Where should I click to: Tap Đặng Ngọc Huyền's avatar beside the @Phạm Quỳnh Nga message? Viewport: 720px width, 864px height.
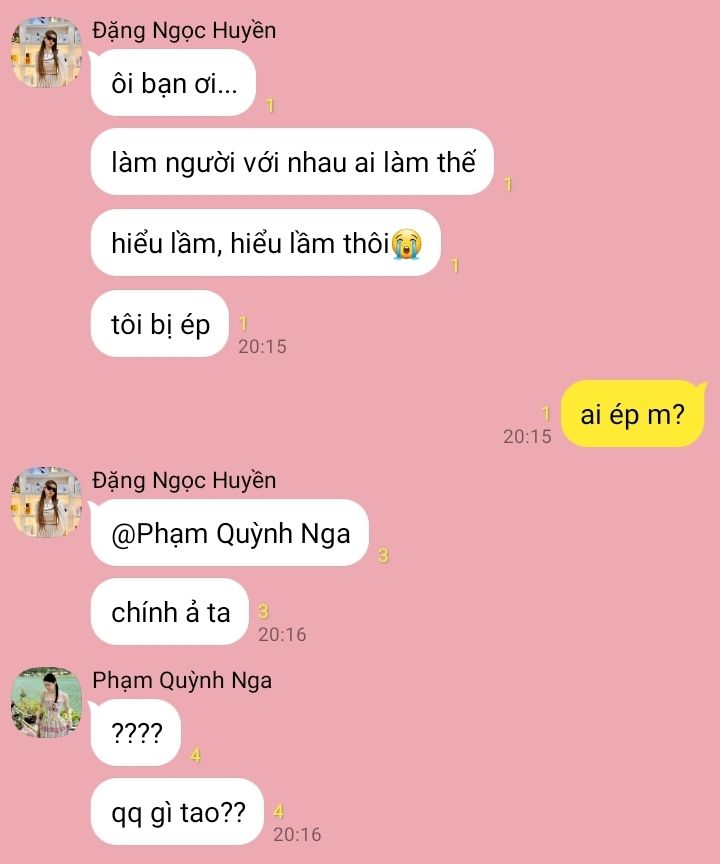coord(46,502)
